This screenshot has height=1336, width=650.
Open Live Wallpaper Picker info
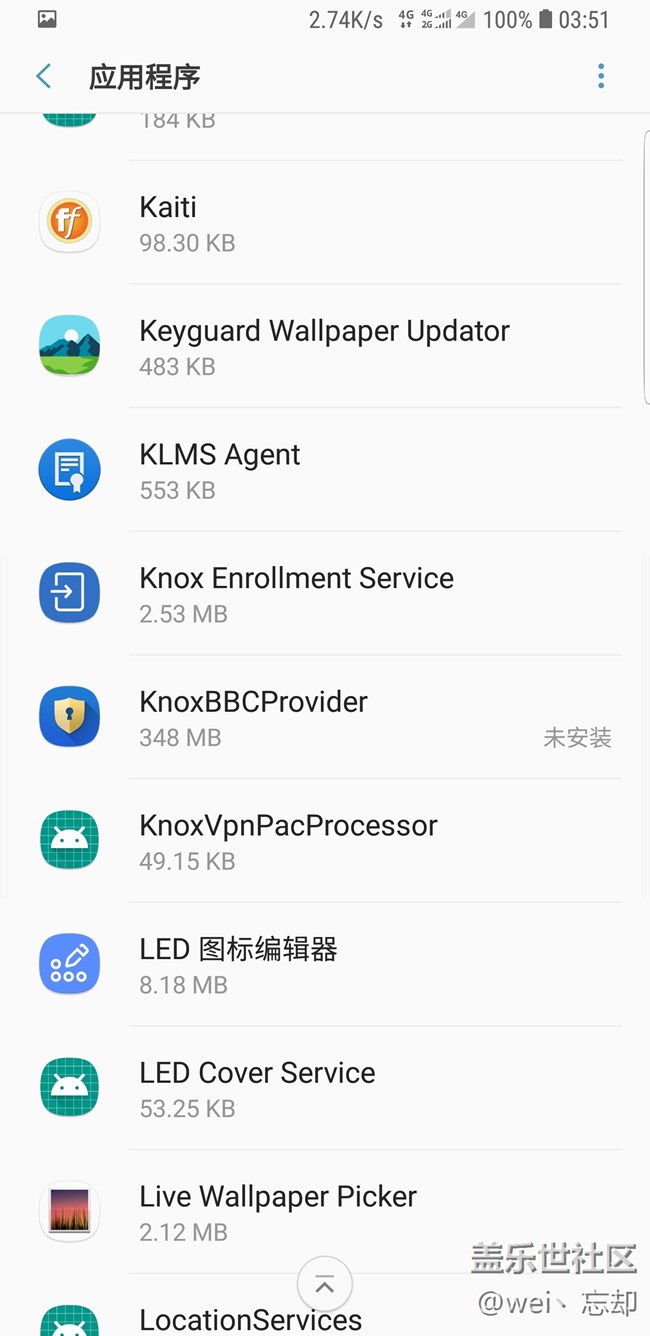(x=325, y=1212)
